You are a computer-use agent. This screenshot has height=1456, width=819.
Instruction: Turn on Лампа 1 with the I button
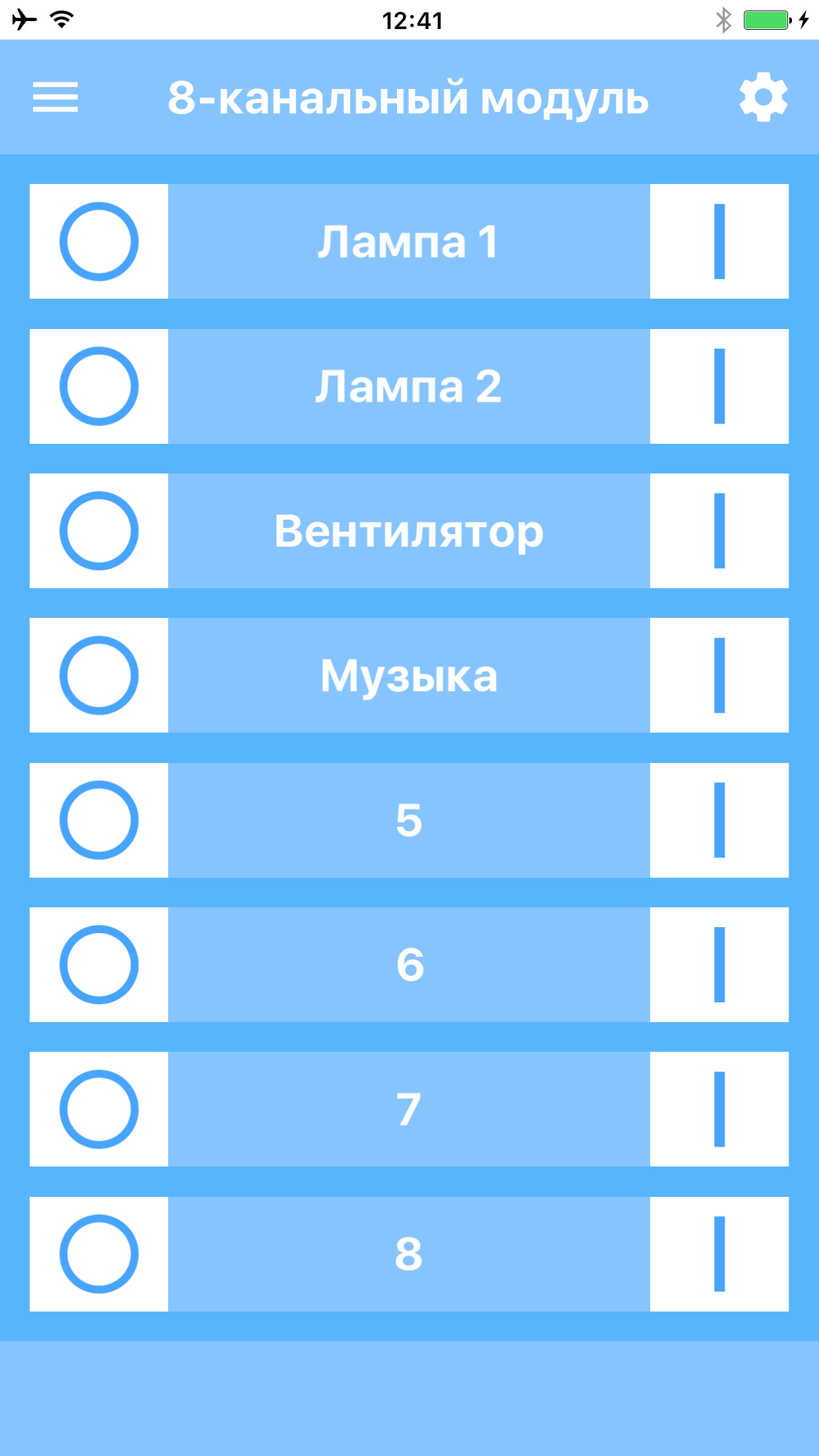pos(719,241)
